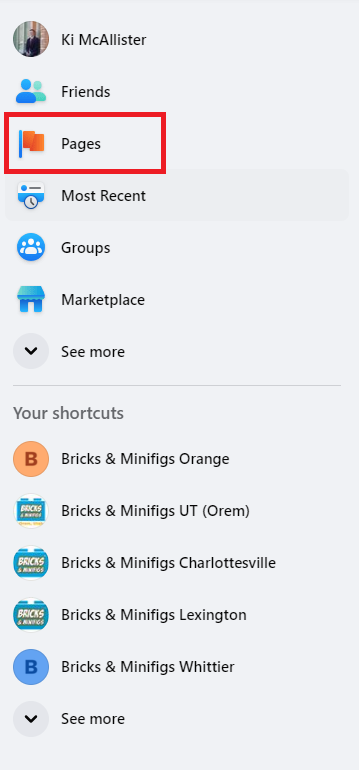Image resolution: width=360 pixels, height=770 pixels.
Task: Open Bricks & Minifigs Orange shortcut
Action: 177,459
